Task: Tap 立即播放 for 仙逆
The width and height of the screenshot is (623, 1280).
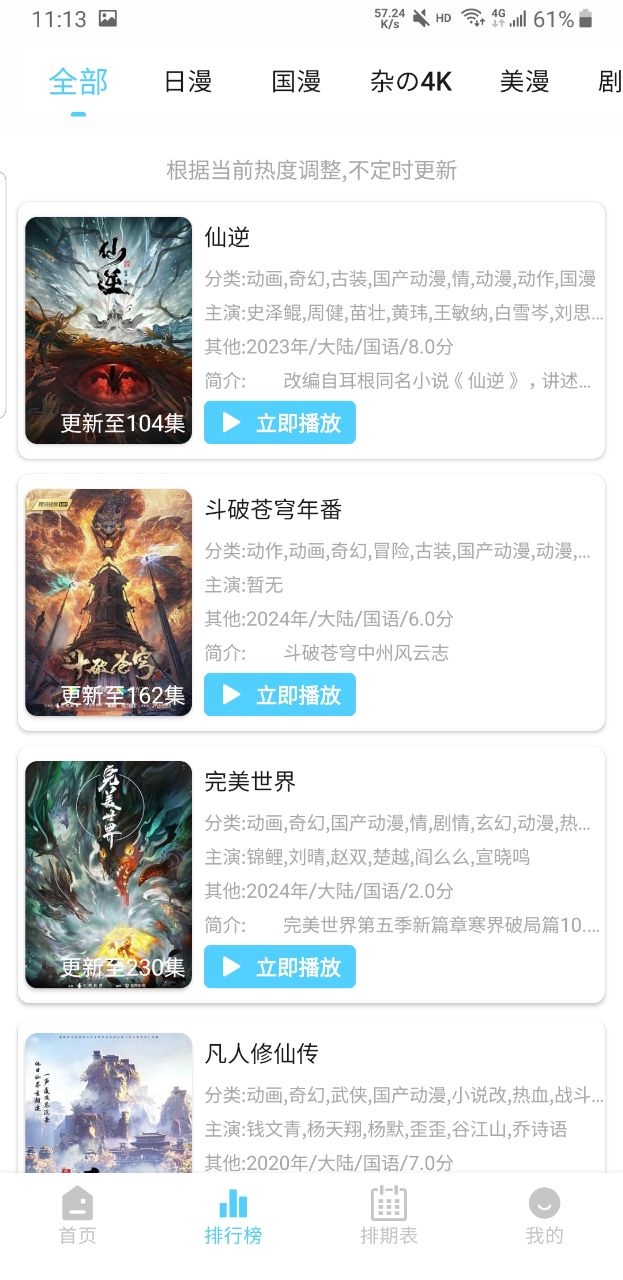Action: click(280, 422)
